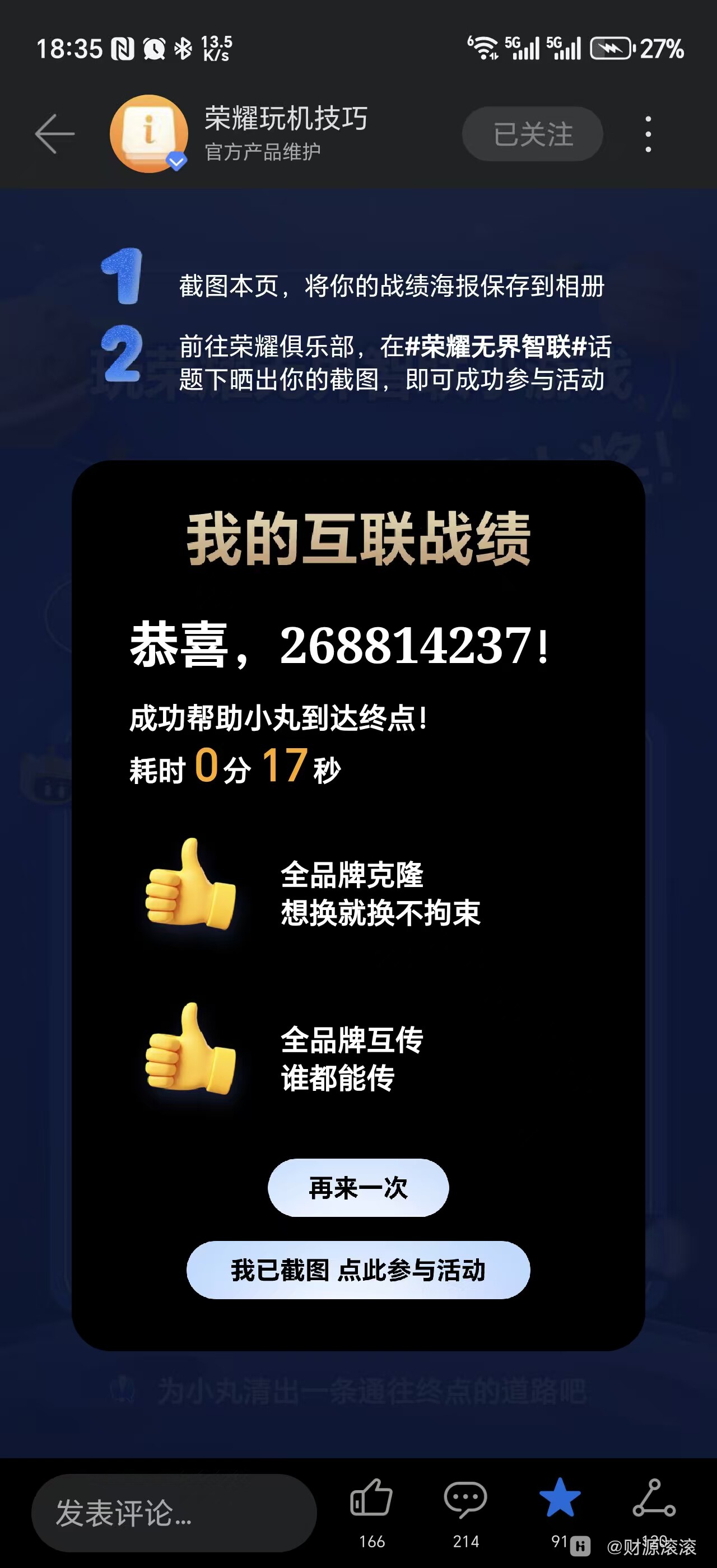Tap the 已关注 follow button
This screenshot has height=1568, width=717.
point(533,134)
